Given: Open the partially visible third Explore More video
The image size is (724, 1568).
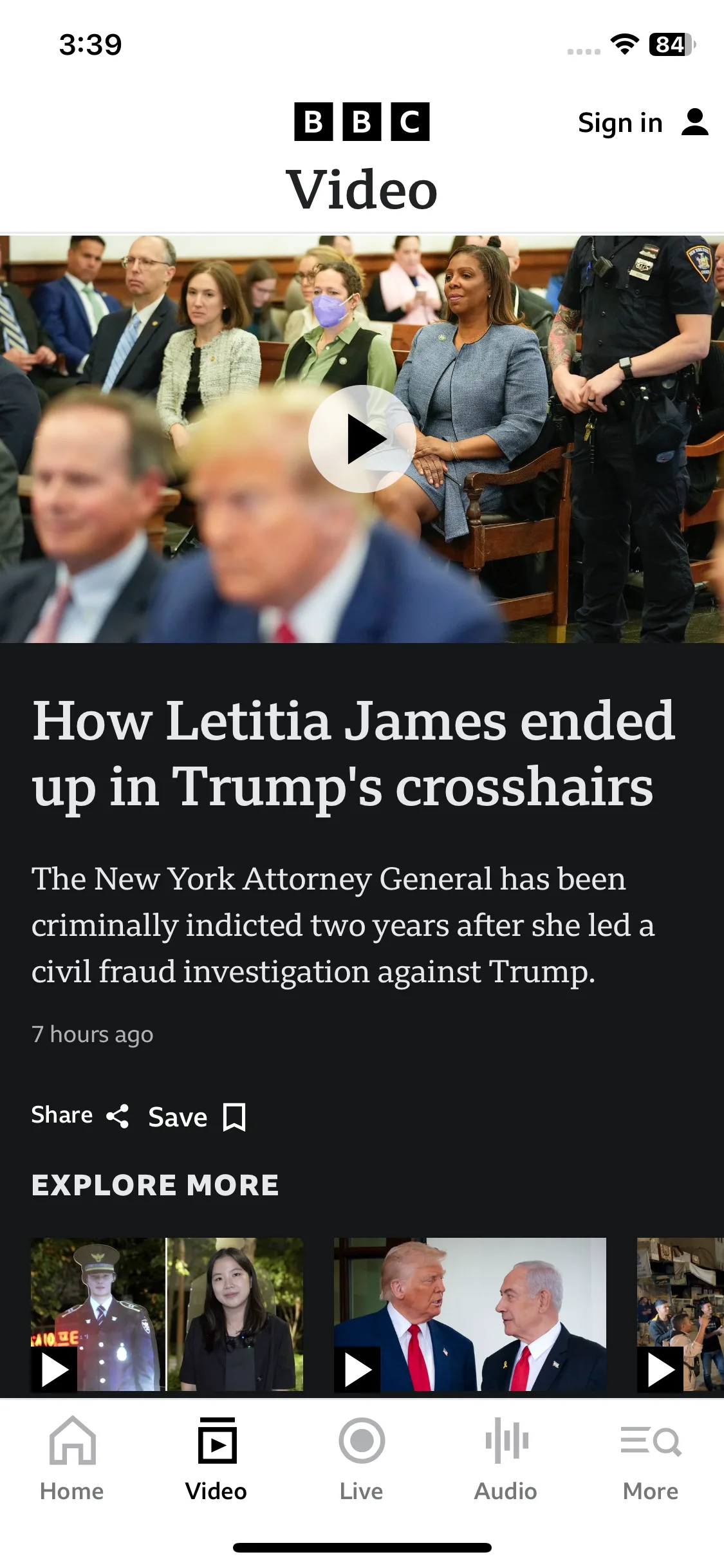Looking at the screenshot, I should (680, 1314).
